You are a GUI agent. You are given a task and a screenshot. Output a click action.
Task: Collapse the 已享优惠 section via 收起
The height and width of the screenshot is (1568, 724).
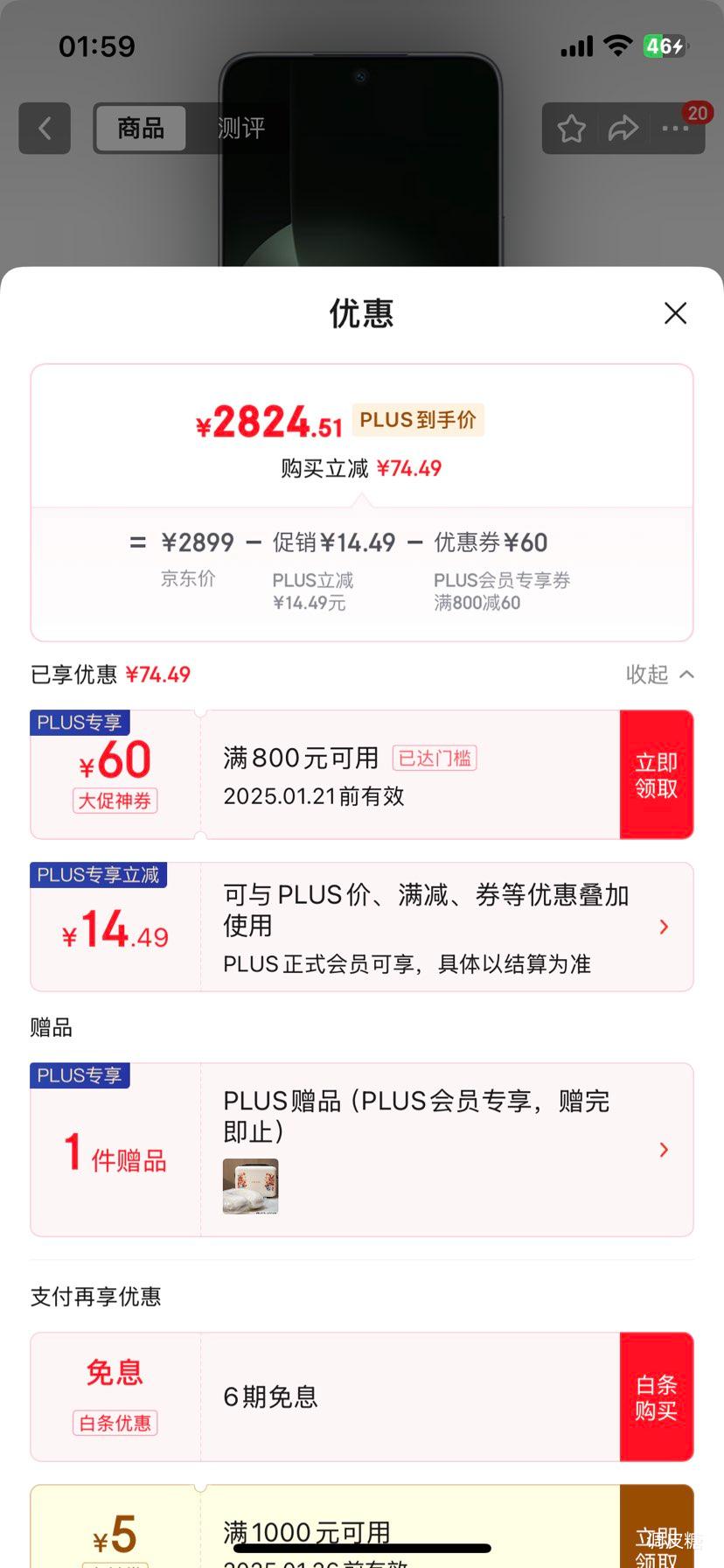pyautogui.click(x=659, y=674)
